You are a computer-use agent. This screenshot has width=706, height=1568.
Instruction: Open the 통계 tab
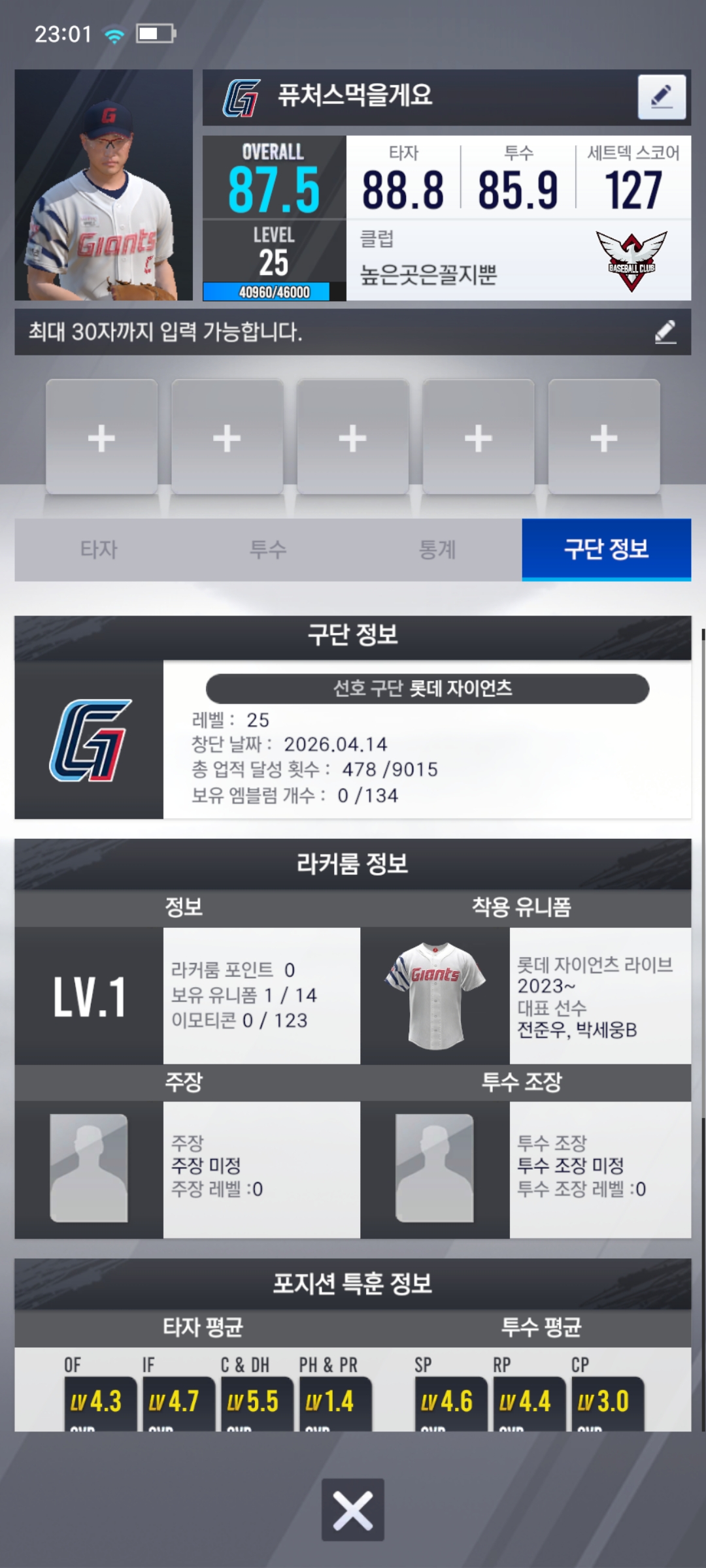[437, 549]
